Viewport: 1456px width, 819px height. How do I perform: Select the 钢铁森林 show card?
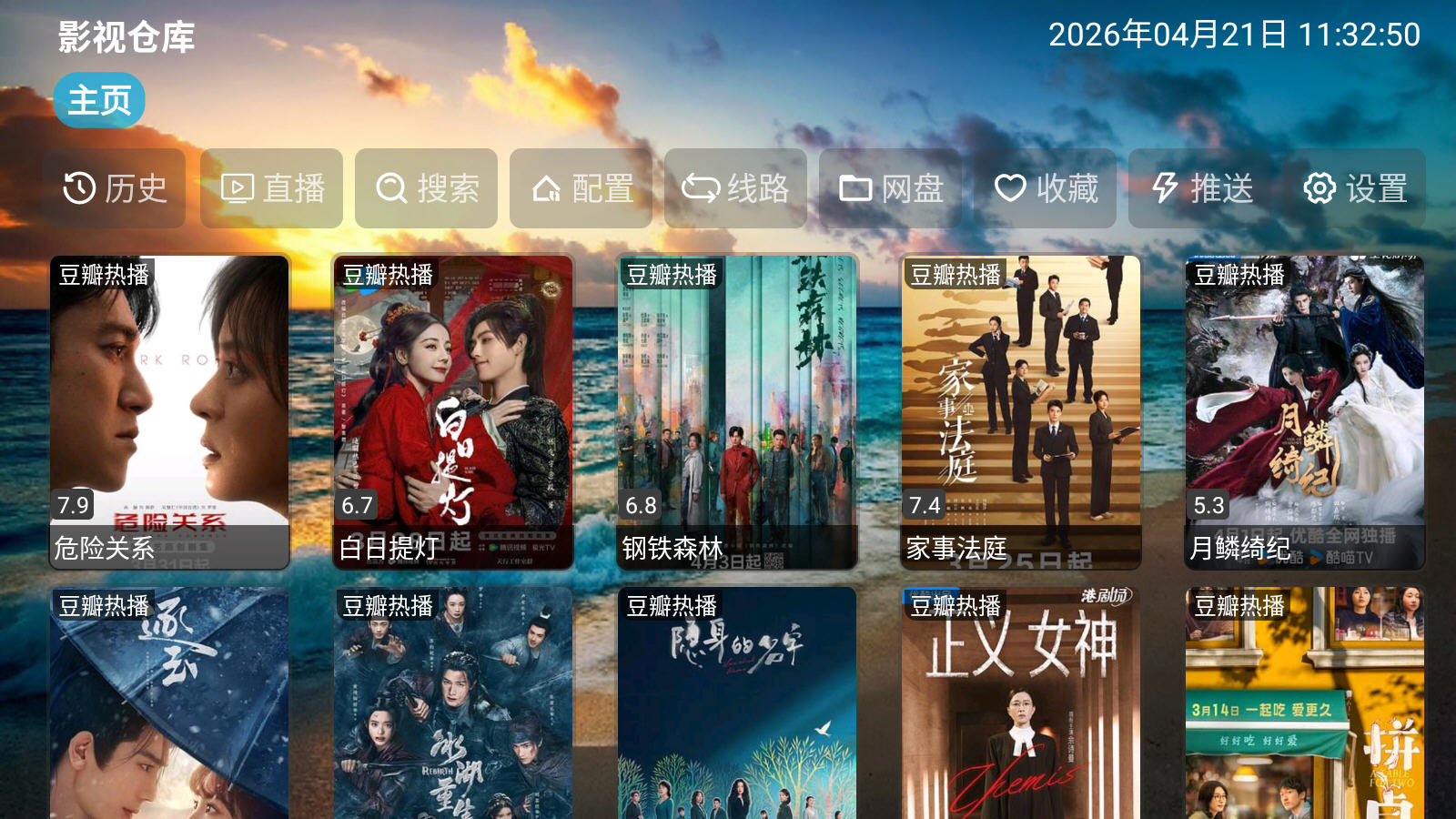click(738, 412)
